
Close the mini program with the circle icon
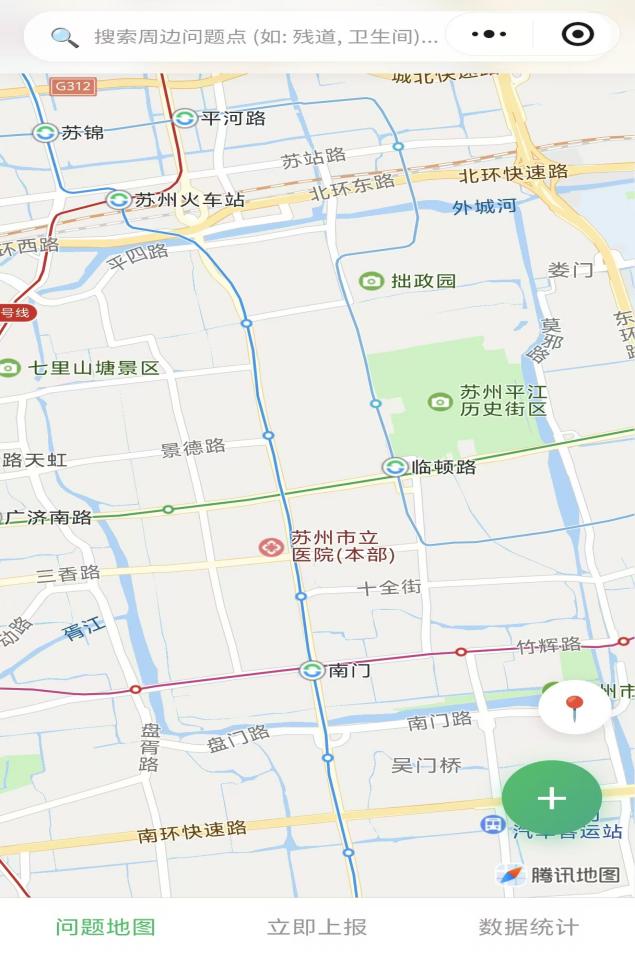coord(578,35)
